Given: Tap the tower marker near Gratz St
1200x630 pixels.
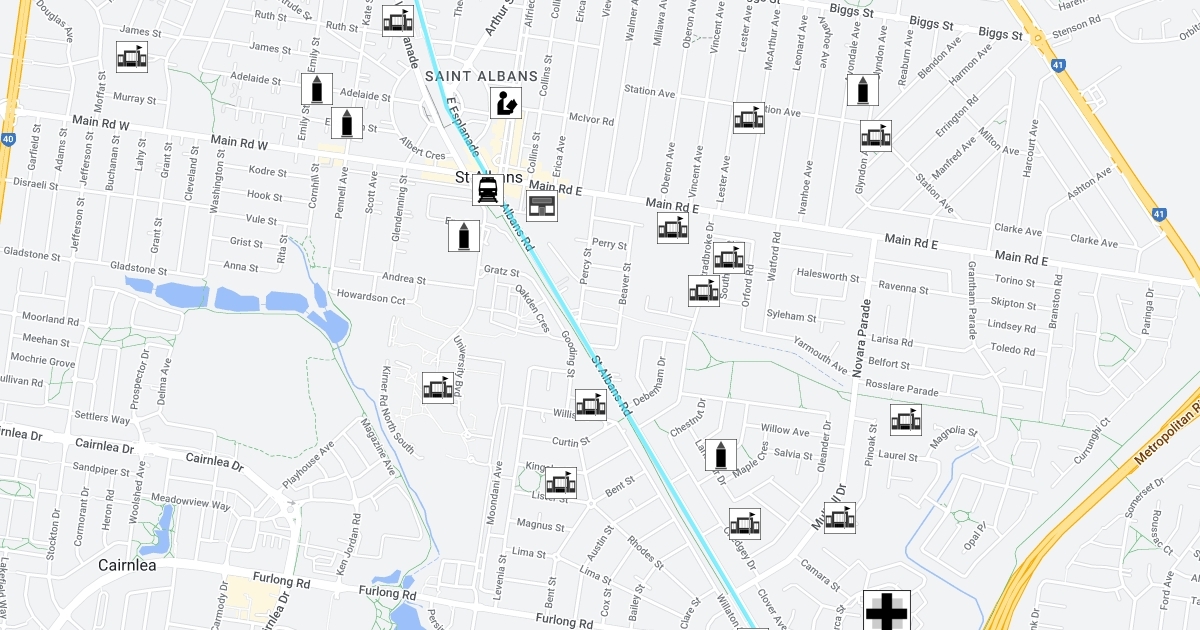Looking at the screenshot, I should [464, 236].
